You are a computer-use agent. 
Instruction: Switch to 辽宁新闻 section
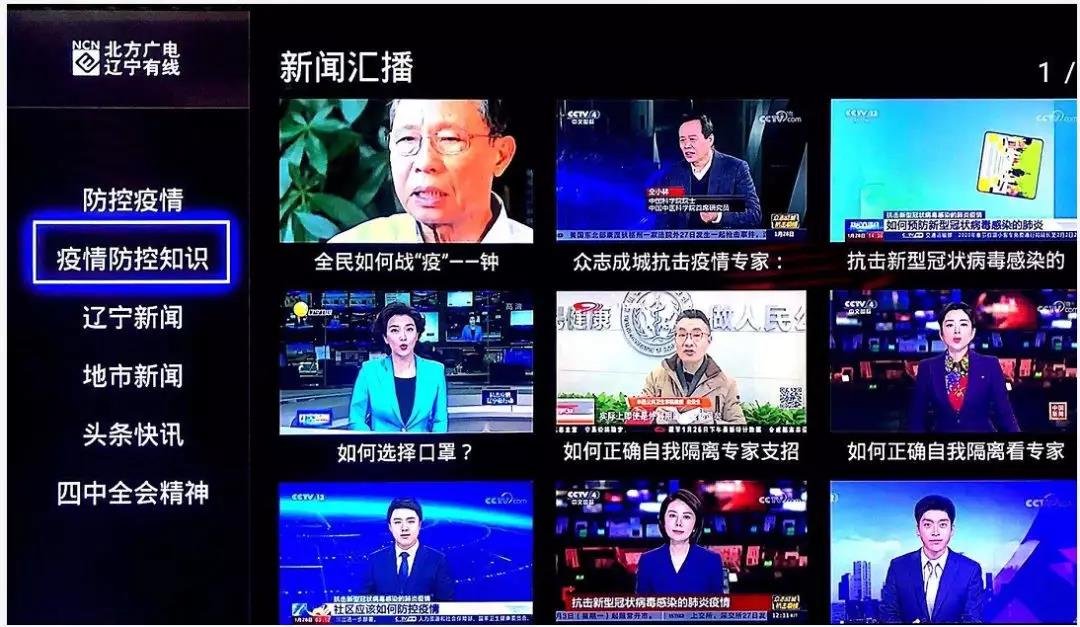pyautogui.click(x=133, y=317)
